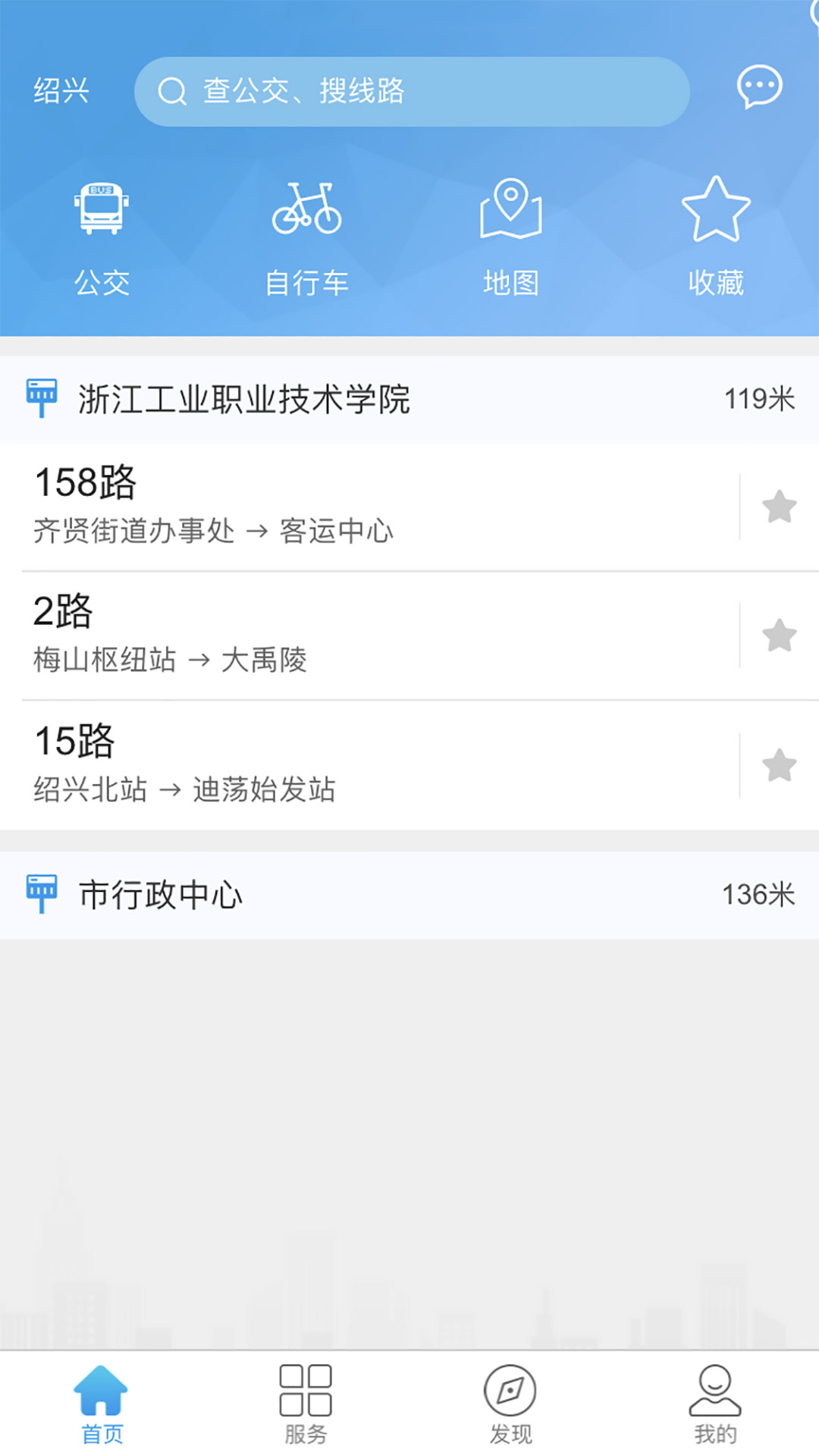Open the 自行车 bicycle section
The width and height of the screenshot is (819, 1456).
tap(306, 237)
